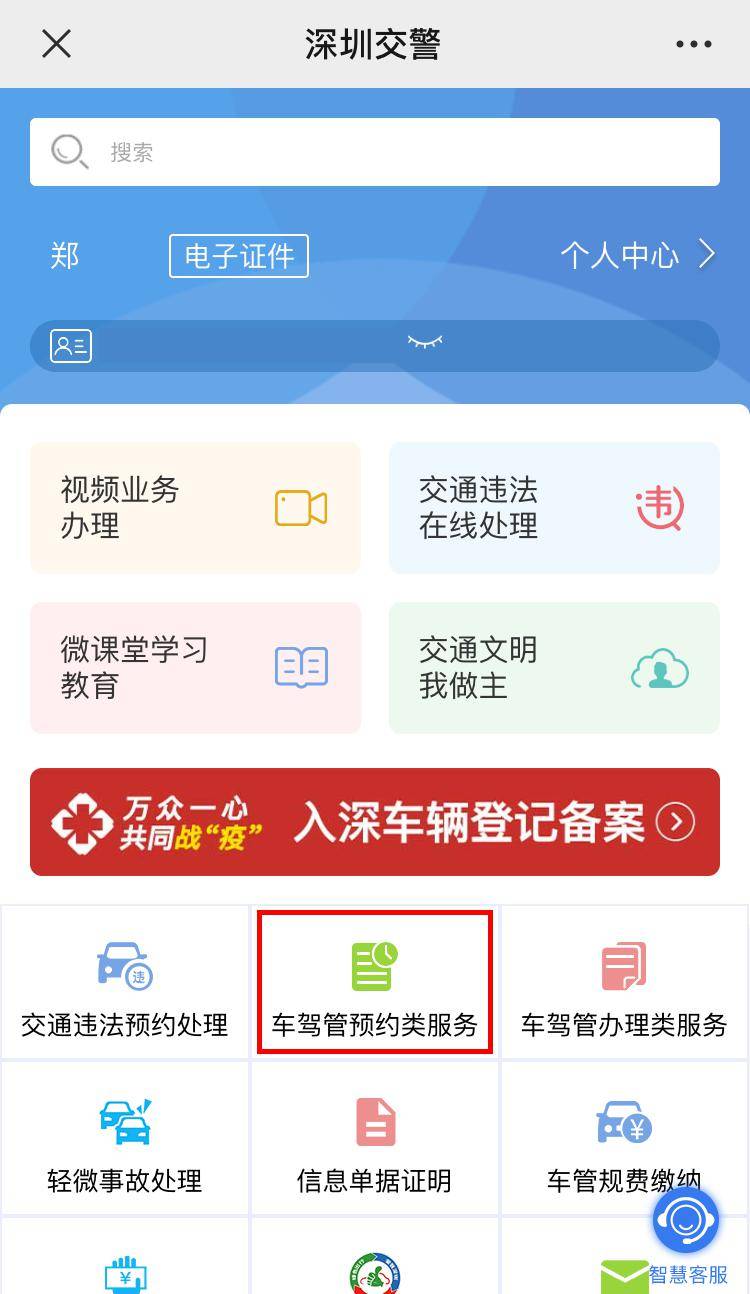Open 车管规费缴纳
The width and height of the screenshot is (750, 1294).
[x=624, y=1138]
